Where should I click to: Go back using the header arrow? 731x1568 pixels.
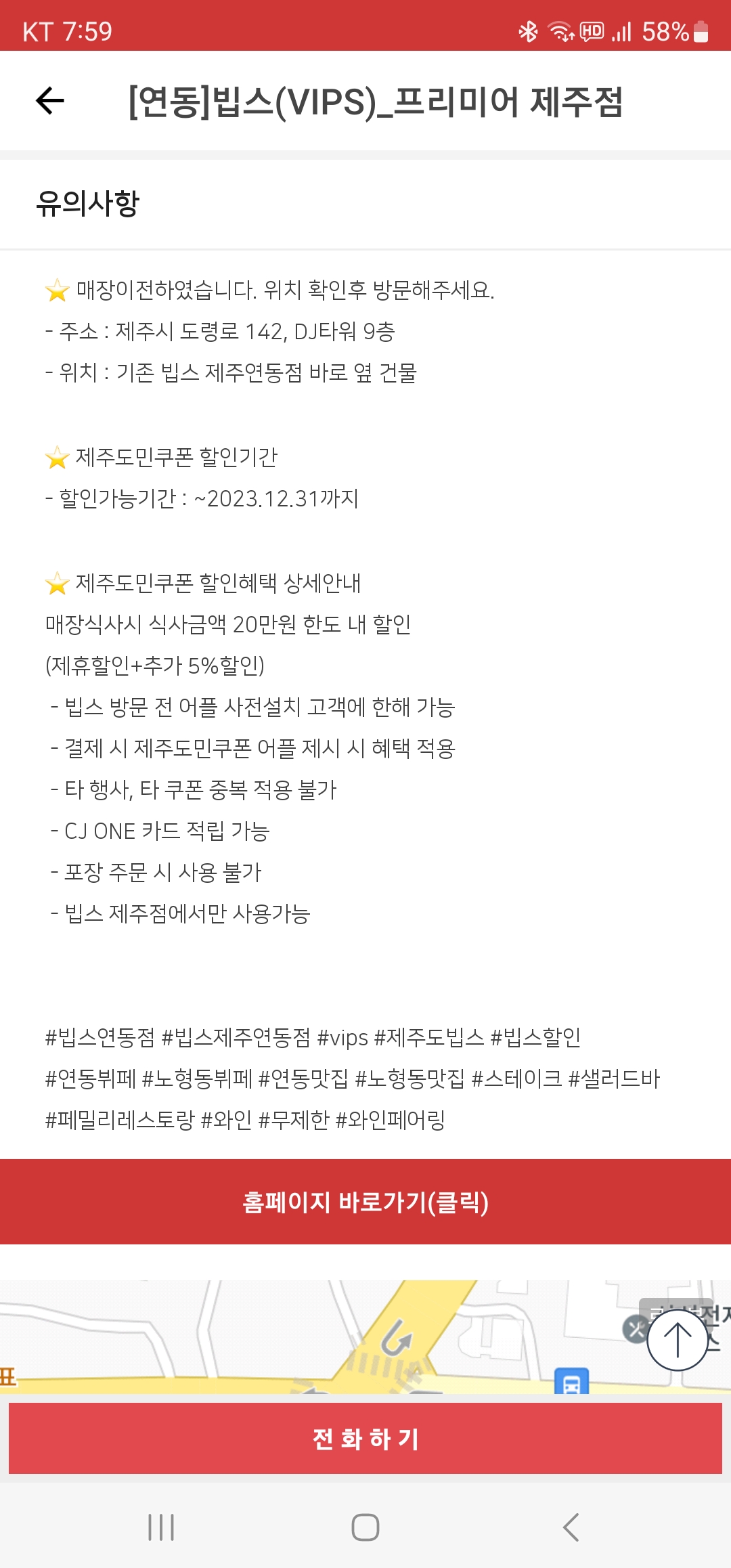50,101
